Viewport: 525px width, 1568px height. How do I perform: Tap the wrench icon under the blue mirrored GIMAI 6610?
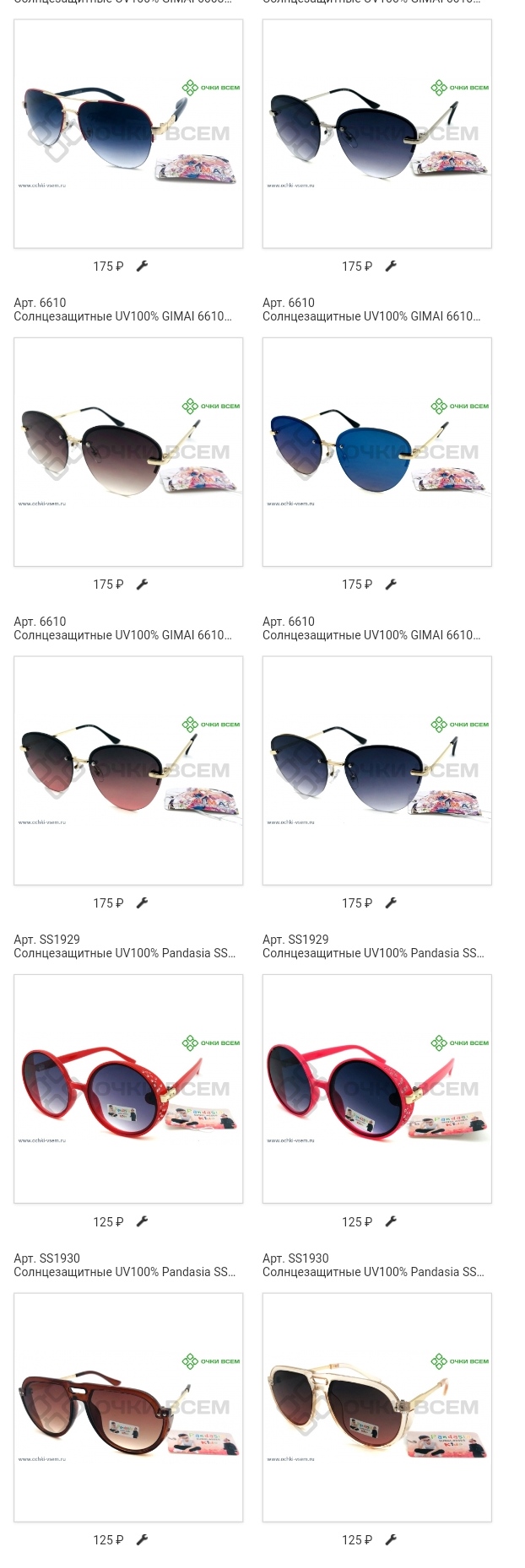click(391, 585)
